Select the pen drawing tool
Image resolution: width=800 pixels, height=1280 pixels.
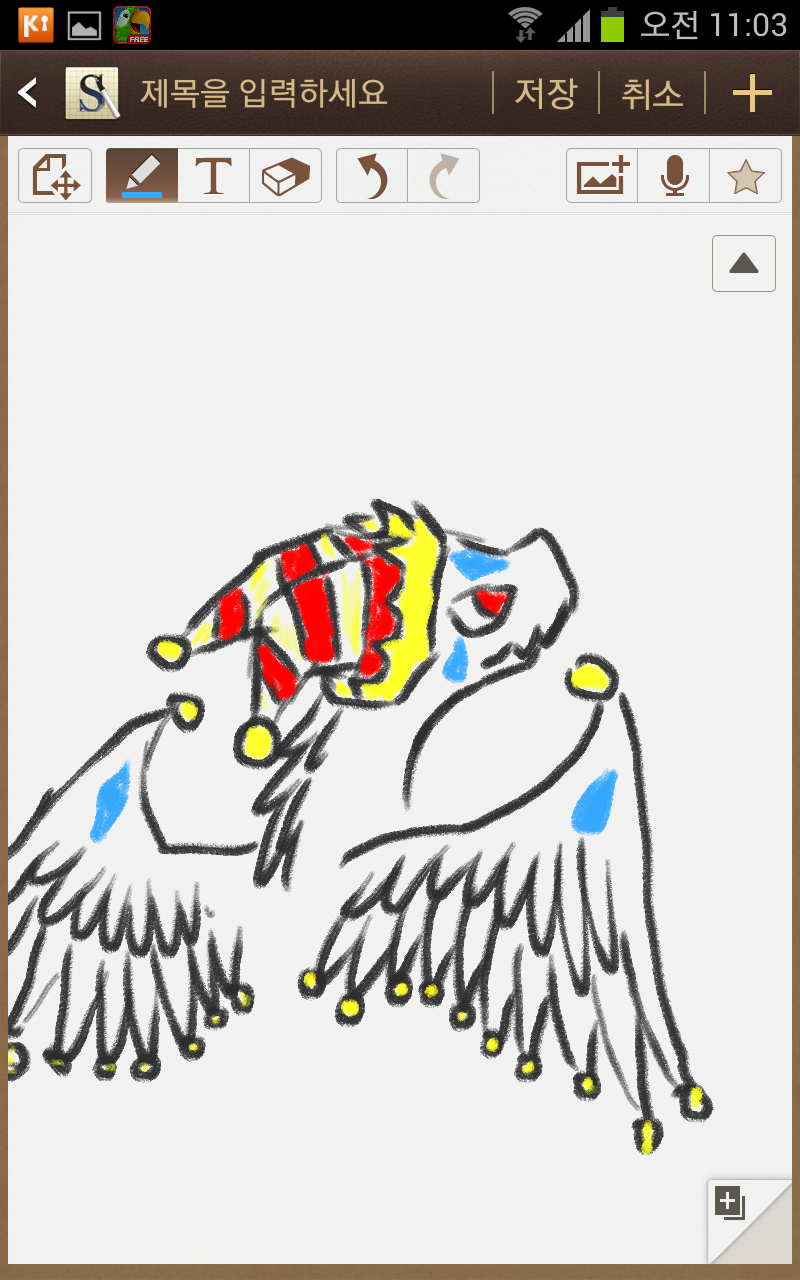pyautogui.click(x=142, y=176)
